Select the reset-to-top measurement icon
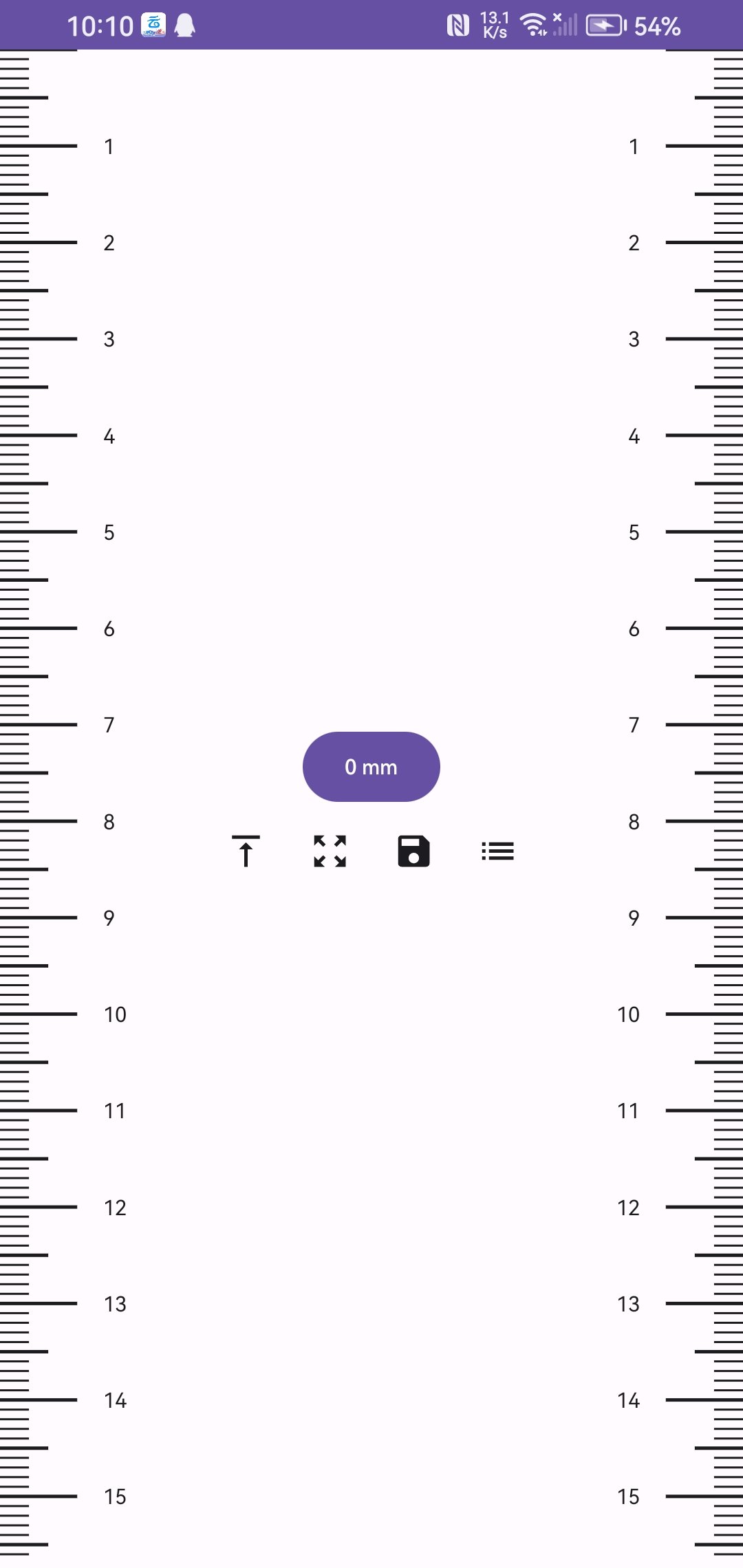 (x=246, y=851)
